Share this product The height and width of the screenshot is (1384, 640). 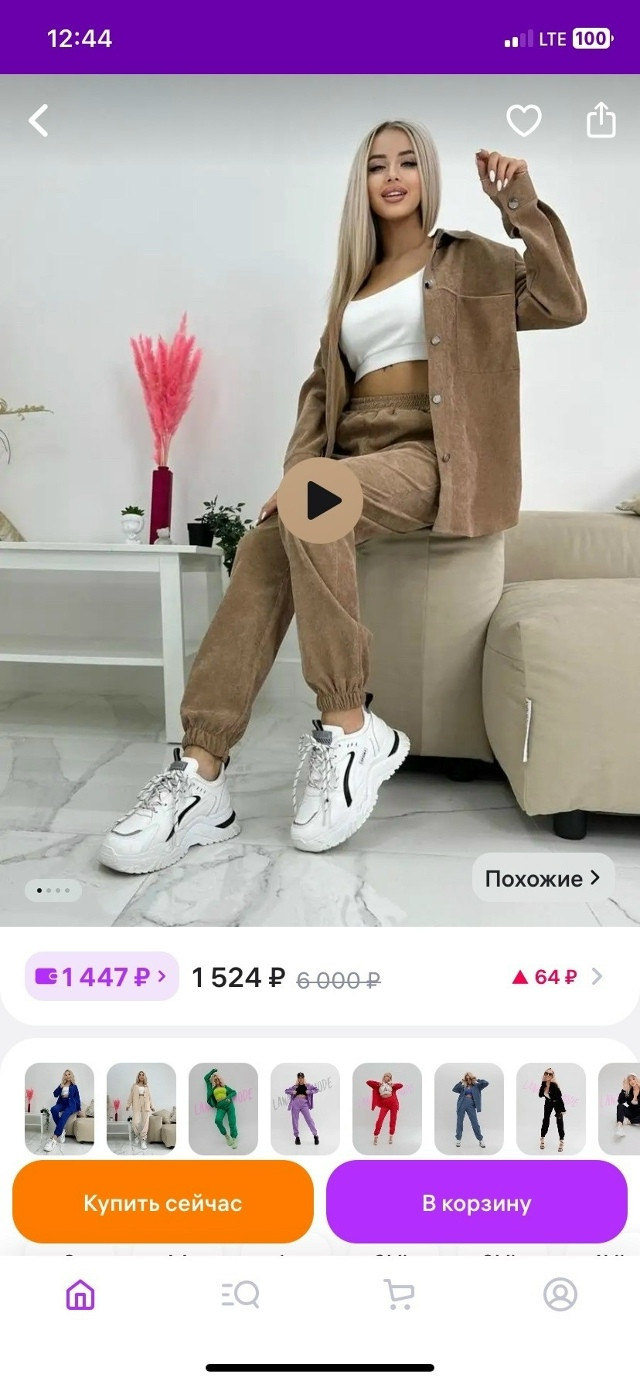[601, 120]
